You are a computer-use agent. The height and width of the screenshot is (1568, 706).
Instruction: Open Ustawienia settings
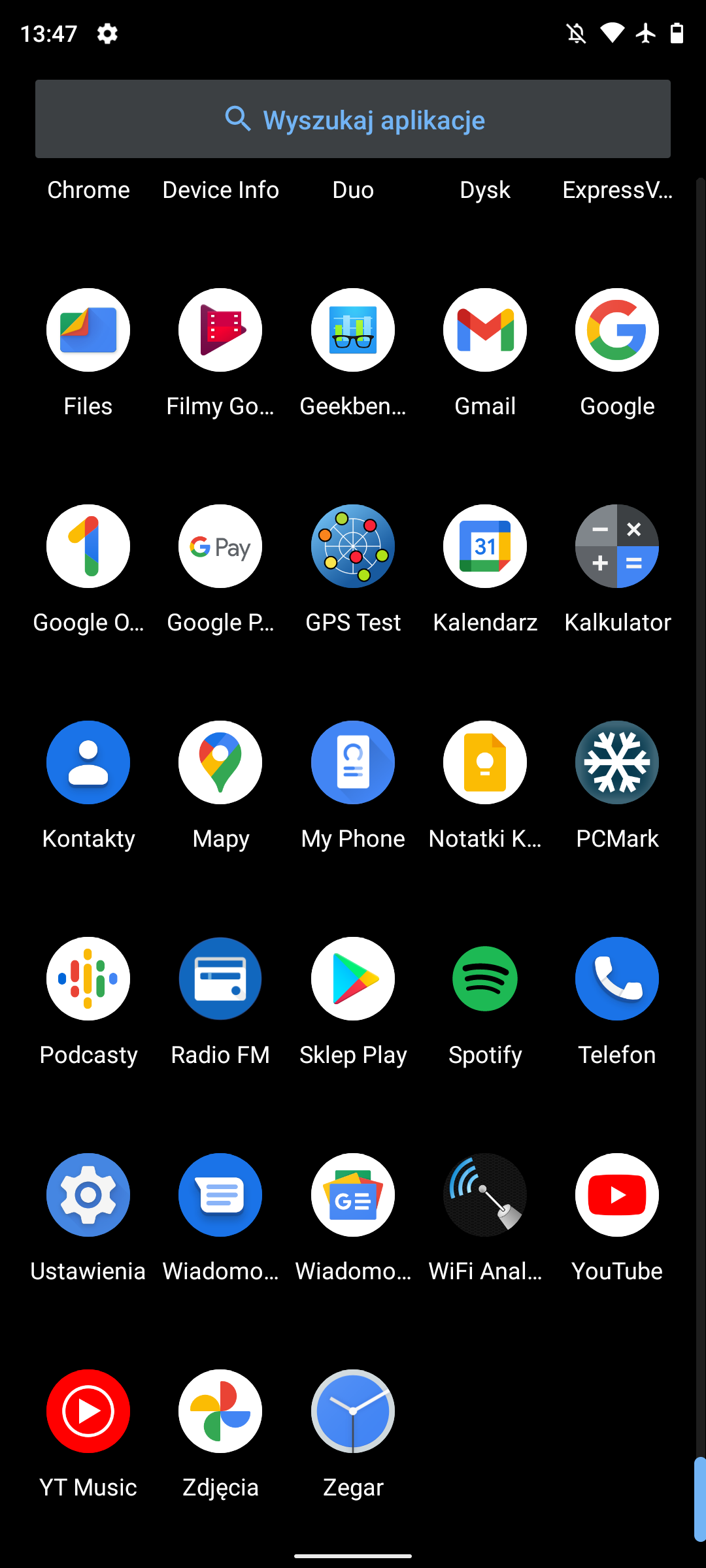click(88, 1195)
